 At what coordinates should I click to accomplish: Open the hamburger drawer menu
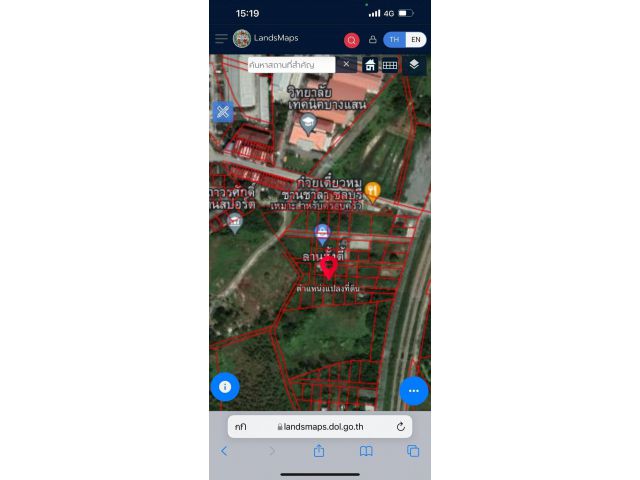pos(221,39)
